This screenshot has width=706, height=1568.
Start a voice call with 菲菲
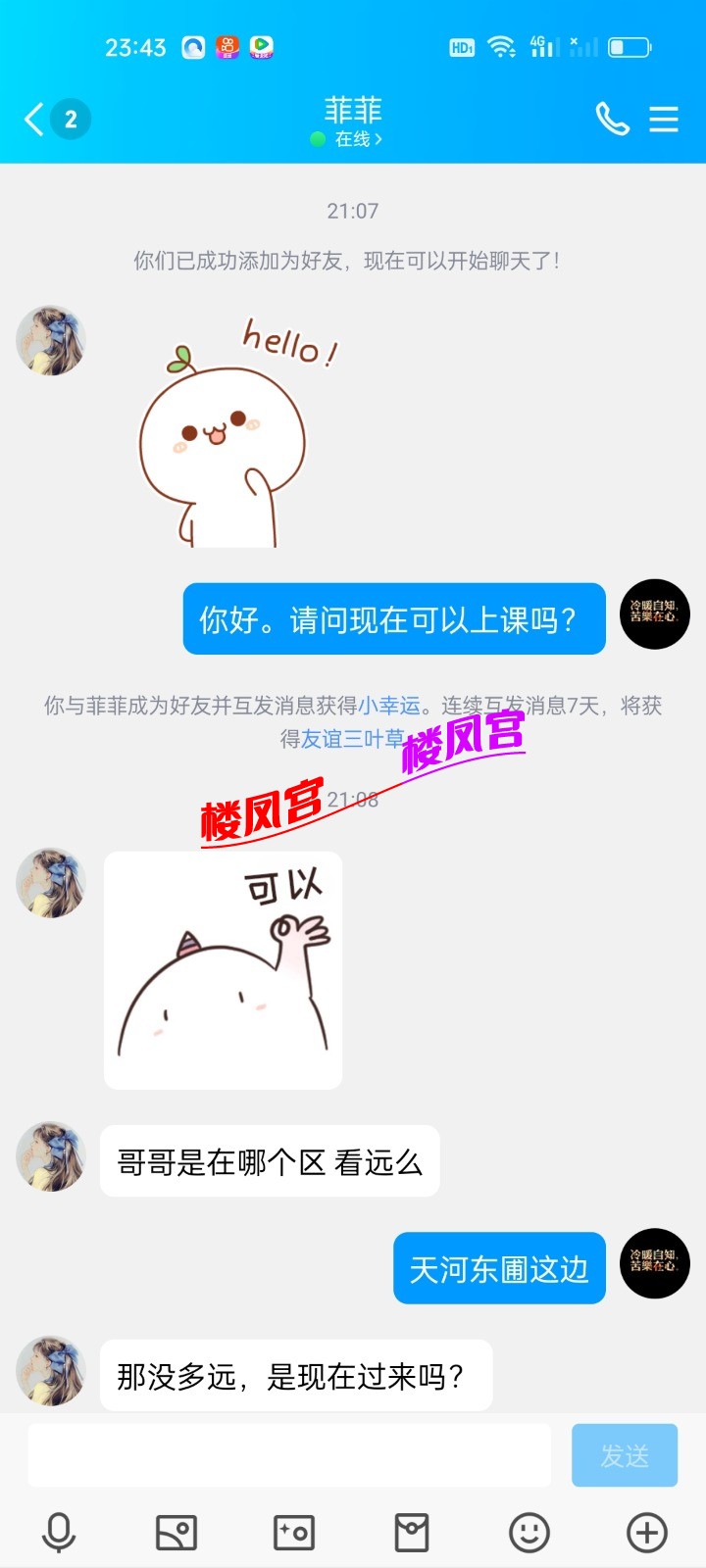pos(612,120)
